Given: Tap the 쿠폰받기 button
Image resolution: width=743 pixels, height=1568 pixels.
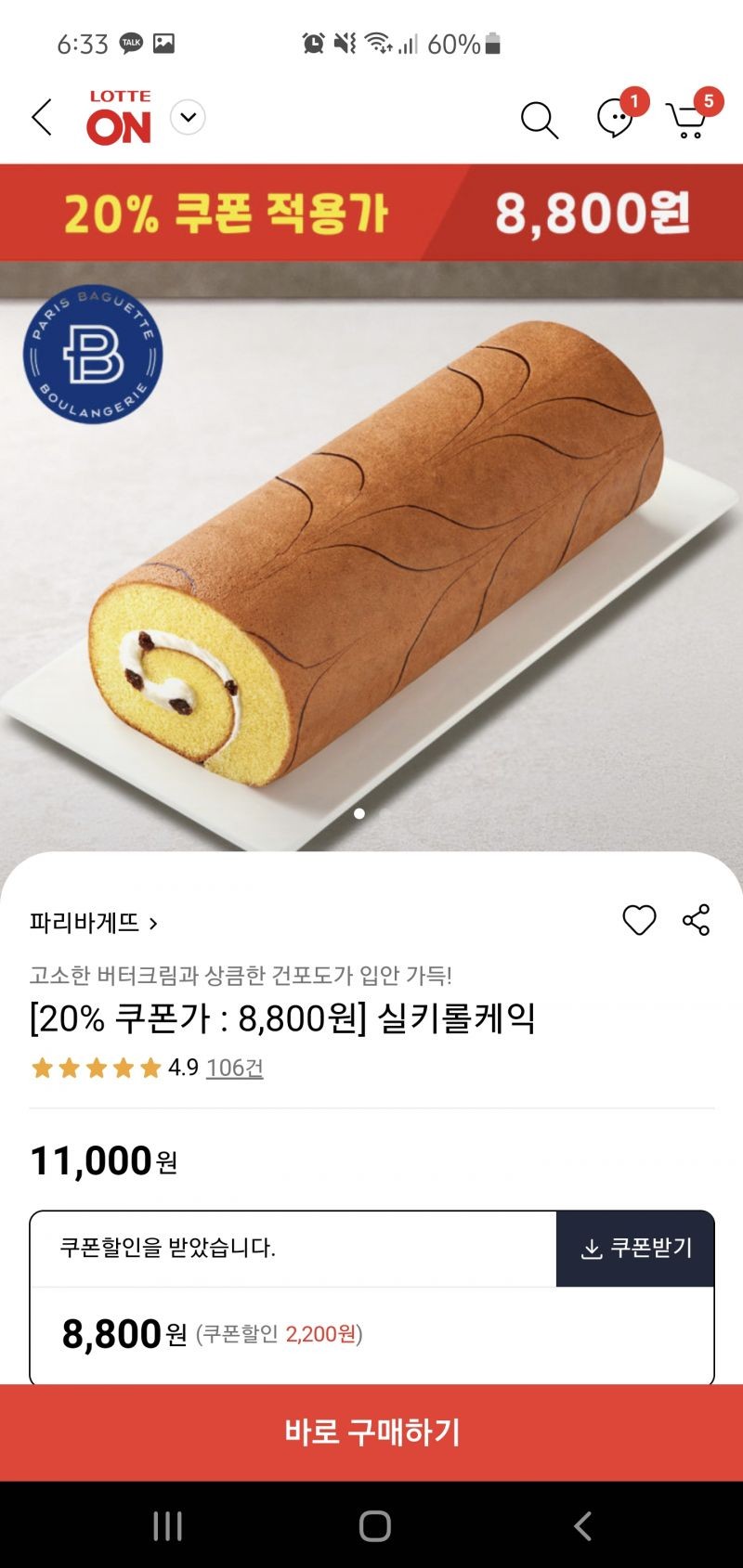Looking at the screenshot, I should [x=635, y=1249].
